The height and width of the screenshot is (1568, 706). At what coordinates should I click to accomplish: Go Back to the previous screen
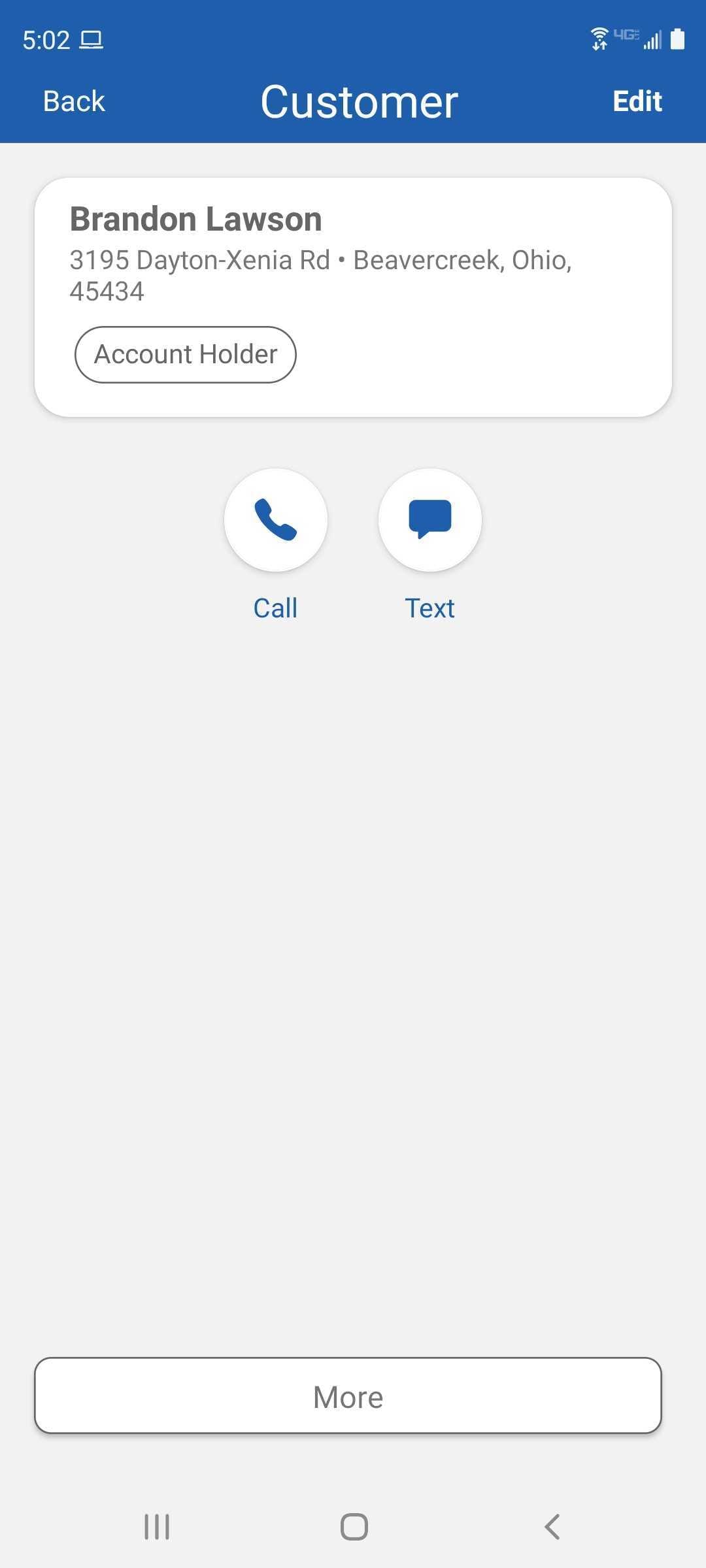73,101
